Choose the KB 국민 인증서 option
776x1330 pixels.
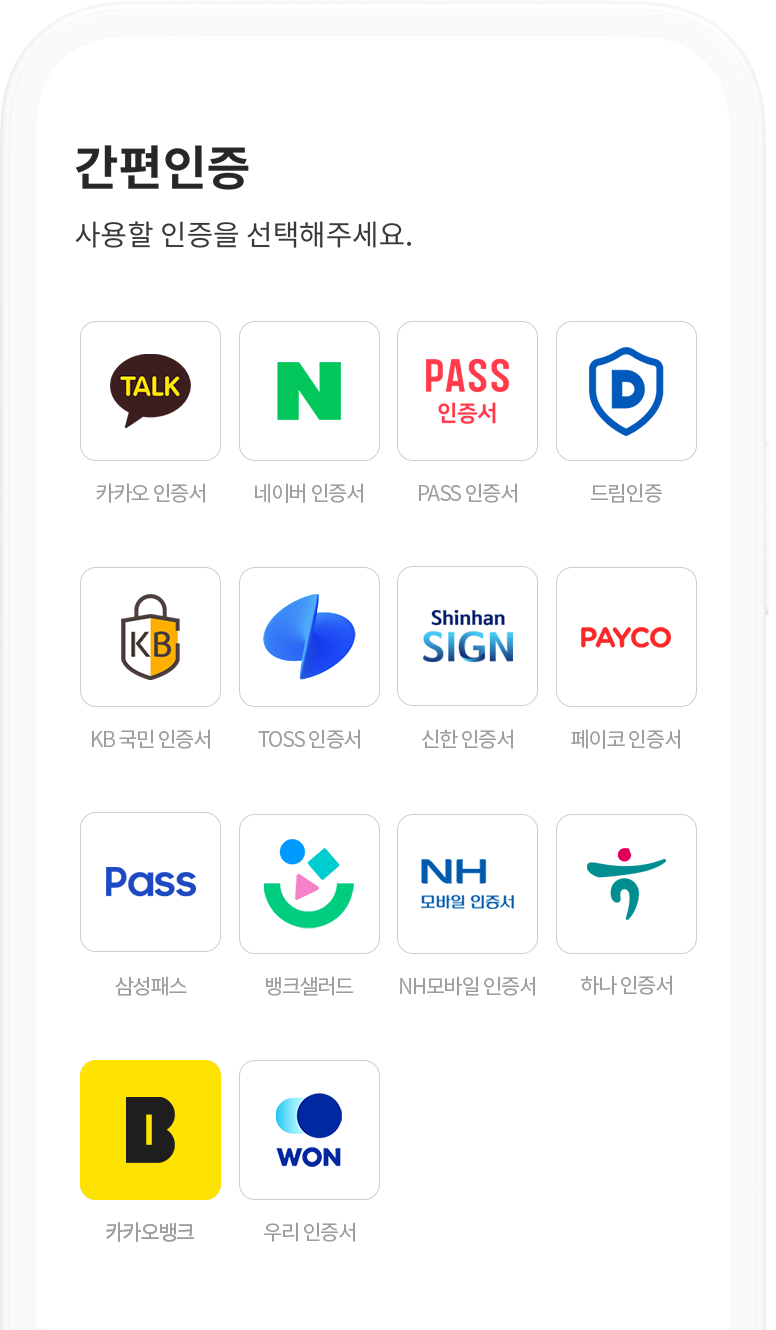[x=150, y=637]
